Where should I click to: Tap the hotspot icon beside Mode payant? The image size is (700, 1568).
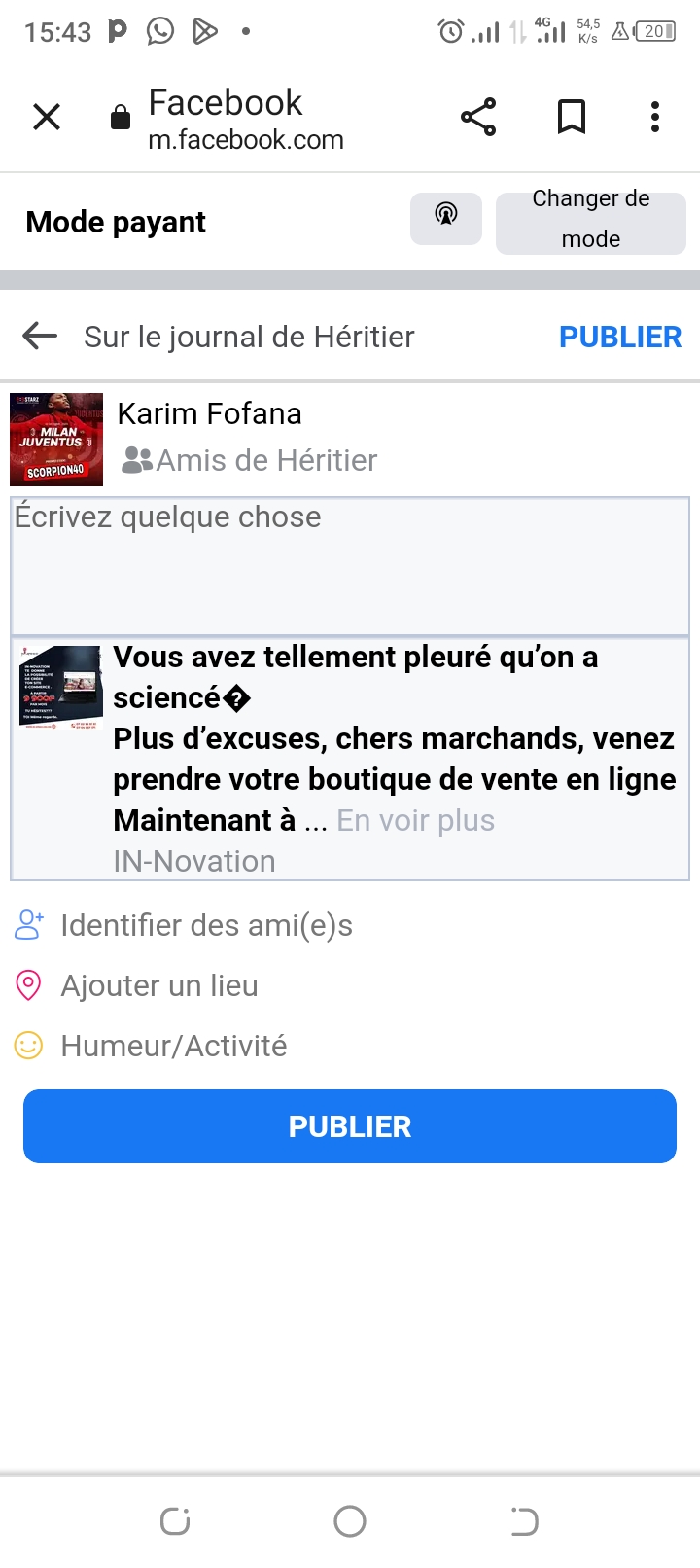tap(446, 218)
